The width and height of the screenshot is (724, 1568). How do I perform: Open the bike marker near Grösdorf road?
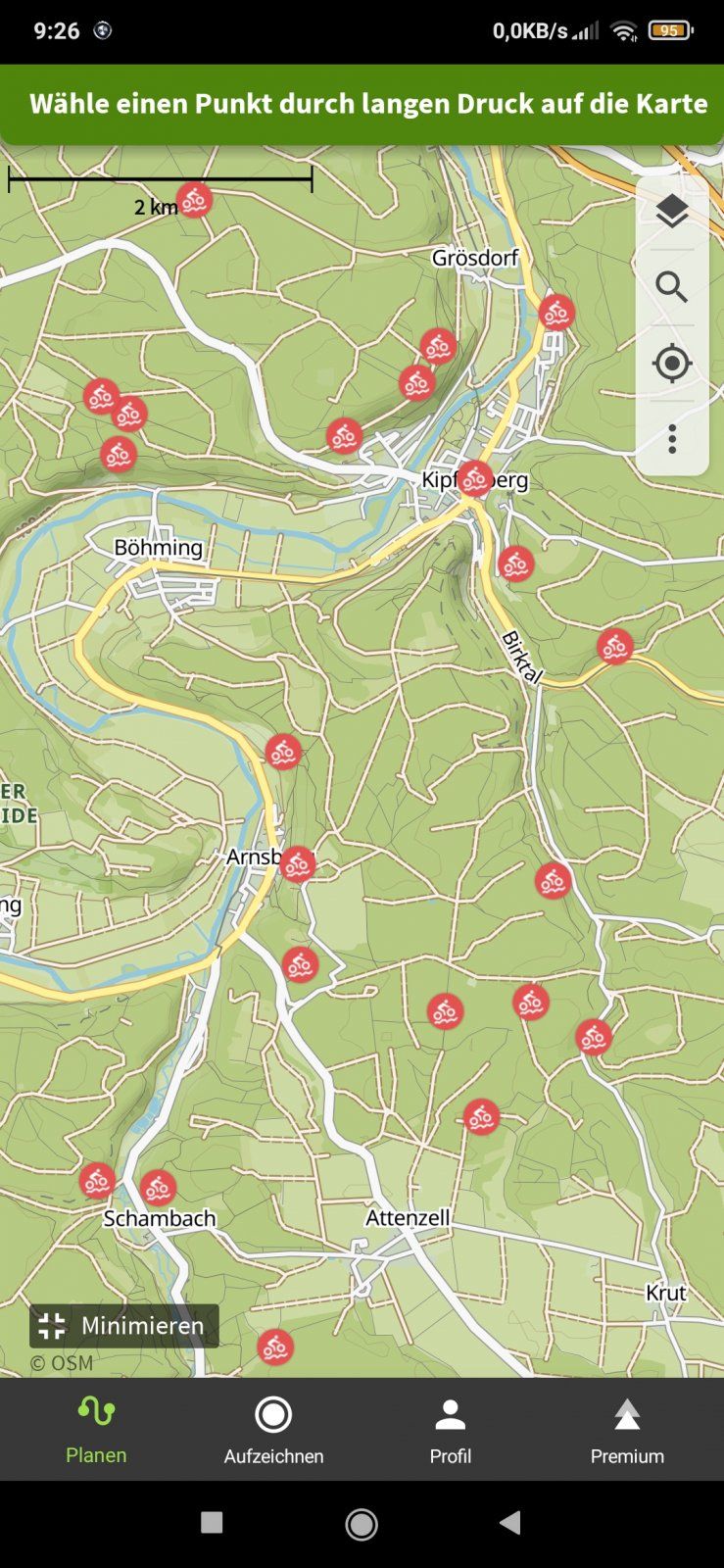coord(556,313)
